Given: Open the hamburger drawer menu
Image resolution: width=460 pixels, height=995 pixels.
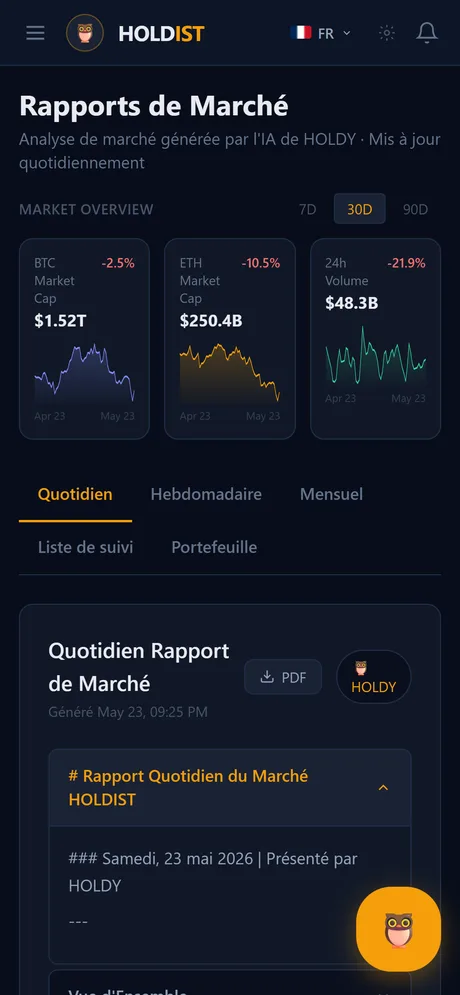Looking at the screenshot, I should (x=36, y=33).
